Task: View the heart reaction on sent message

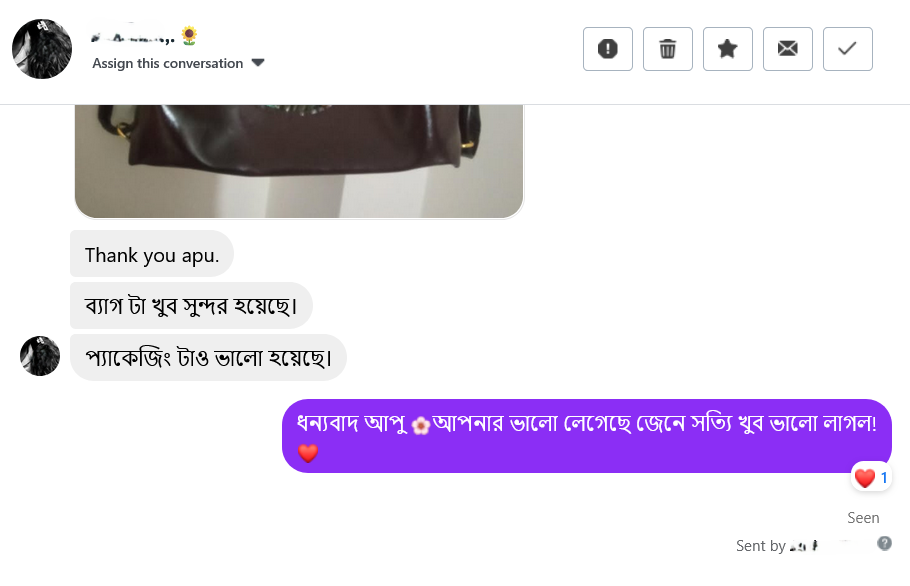Action: [x=870, y=478]
